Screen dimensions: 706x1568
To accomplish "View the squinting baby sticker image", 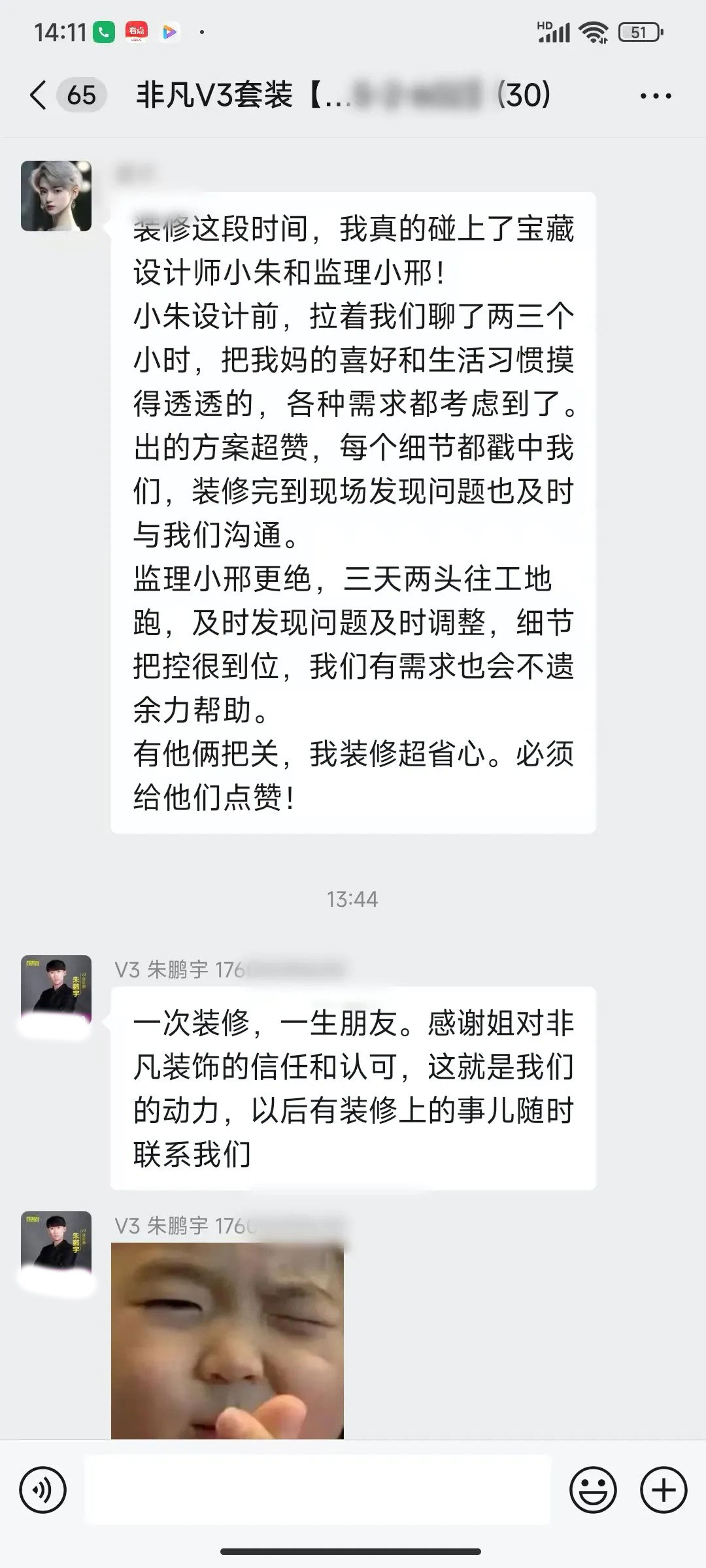I will [x=227, y=1339].
